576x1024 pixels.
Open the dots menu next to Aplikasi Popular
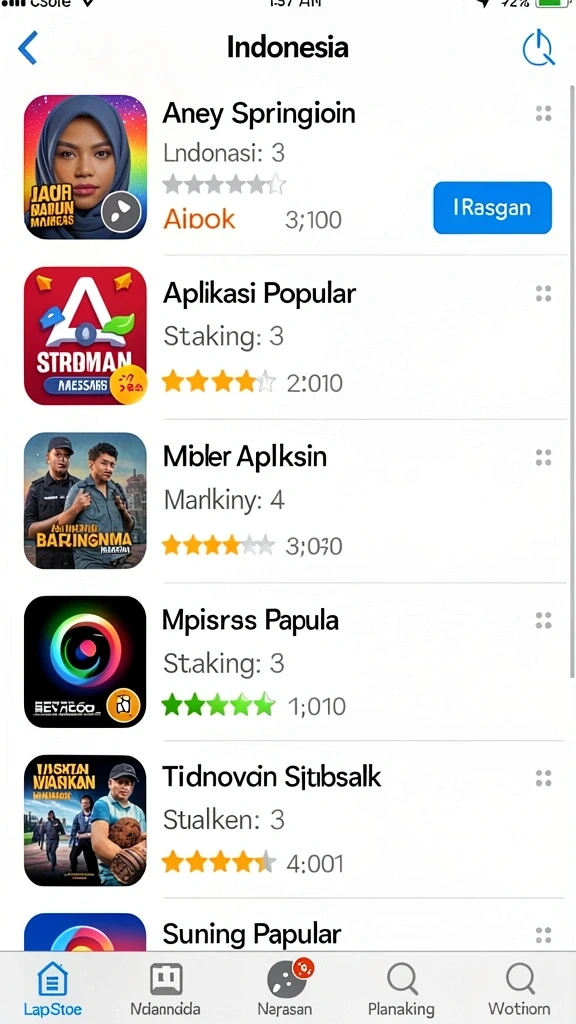543,294
